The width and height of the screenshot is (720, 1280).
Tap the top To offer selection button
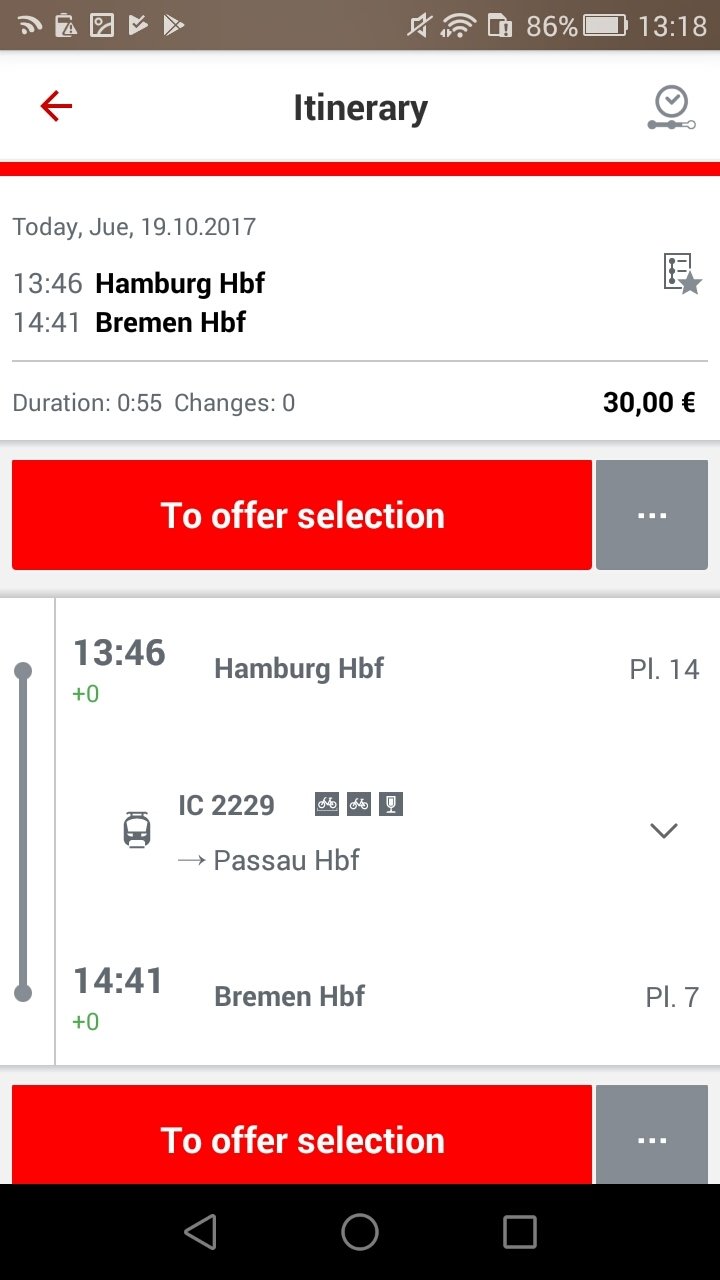click(x=302, y=515)
